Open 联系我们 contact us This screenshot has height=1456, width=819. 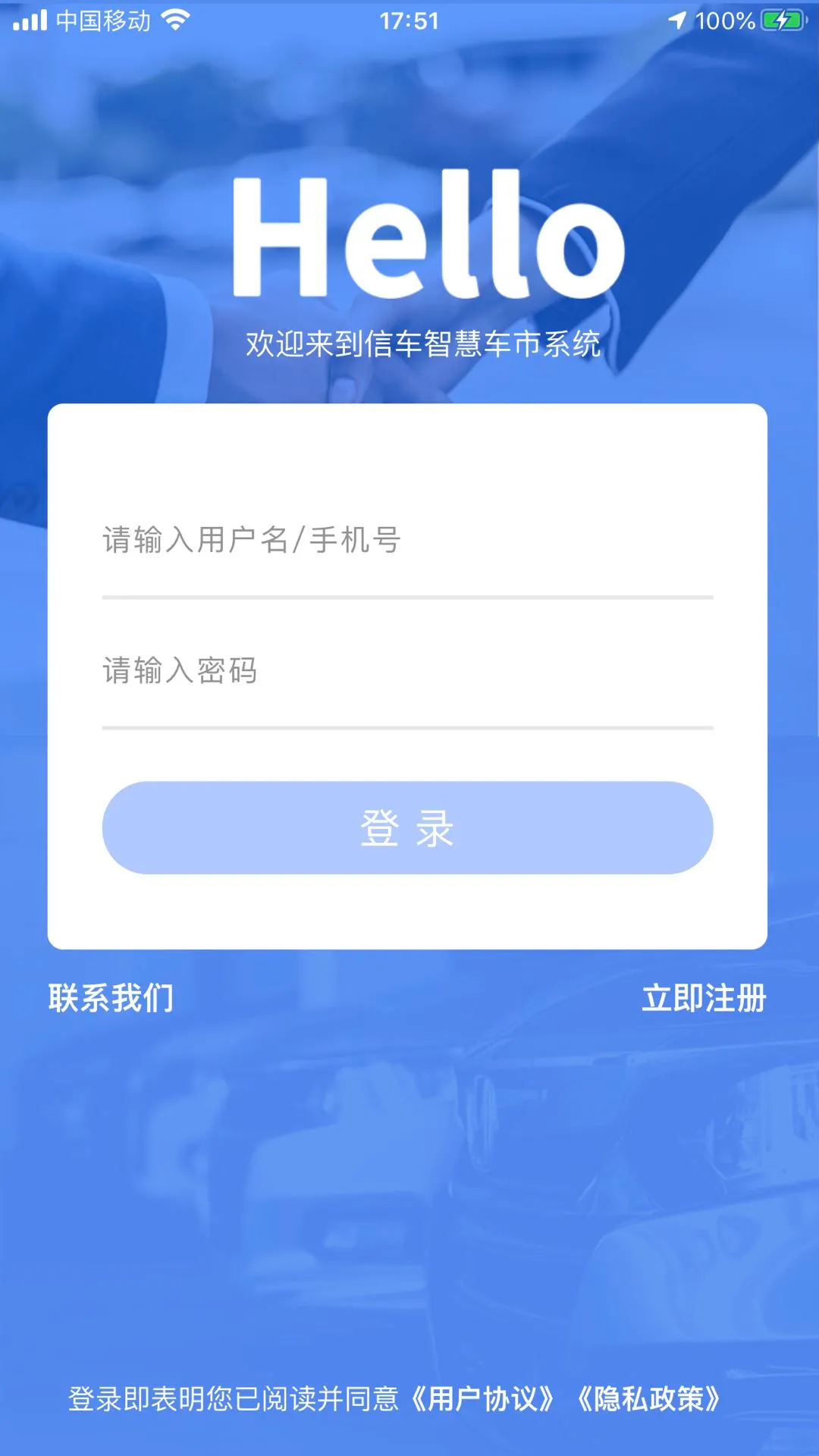click(111, 998)
